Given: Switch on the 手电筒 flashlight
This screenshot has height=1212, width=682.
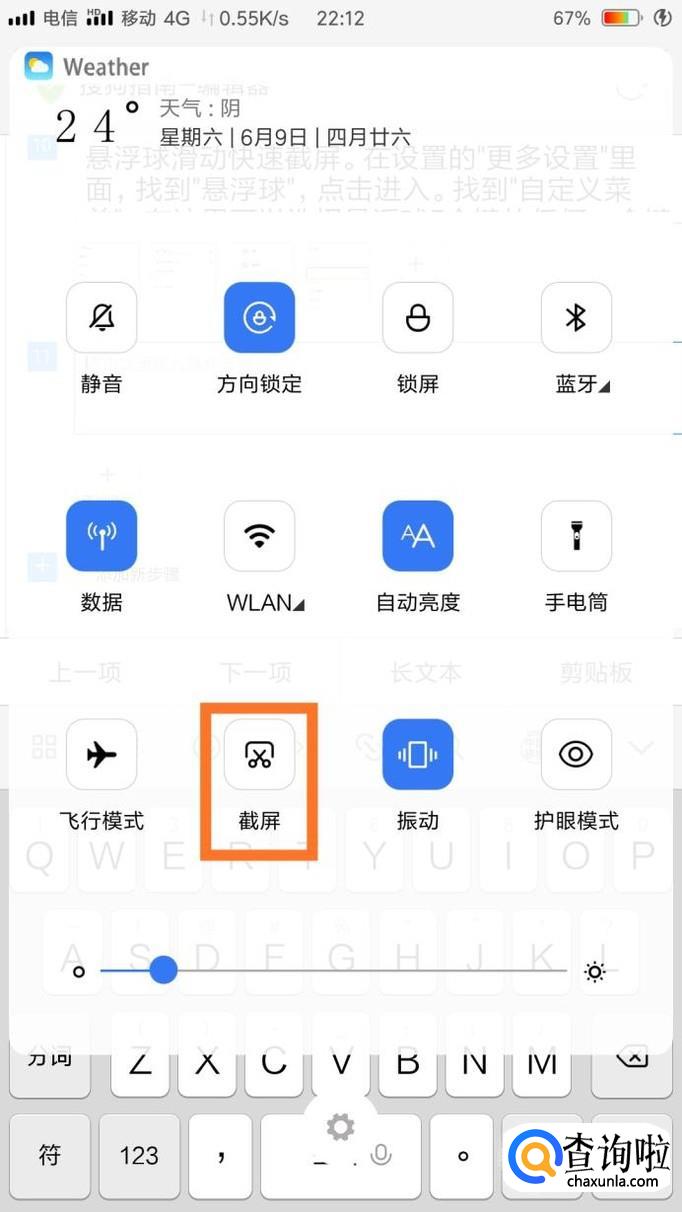Looking at the screenshot, I should coord(576,536).
